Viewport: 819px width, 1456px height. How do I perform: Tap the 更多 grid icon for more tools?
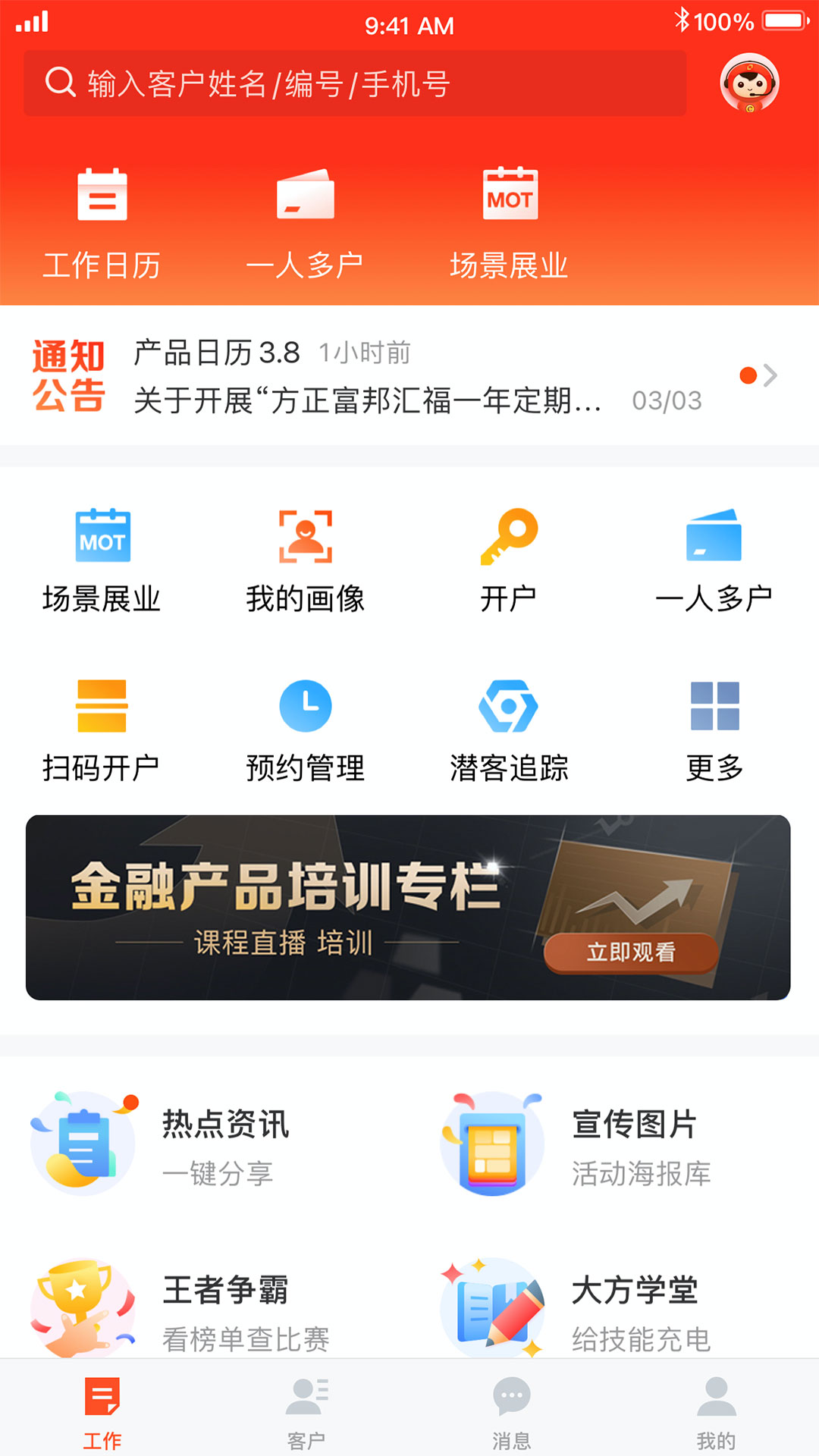(713, 706)
